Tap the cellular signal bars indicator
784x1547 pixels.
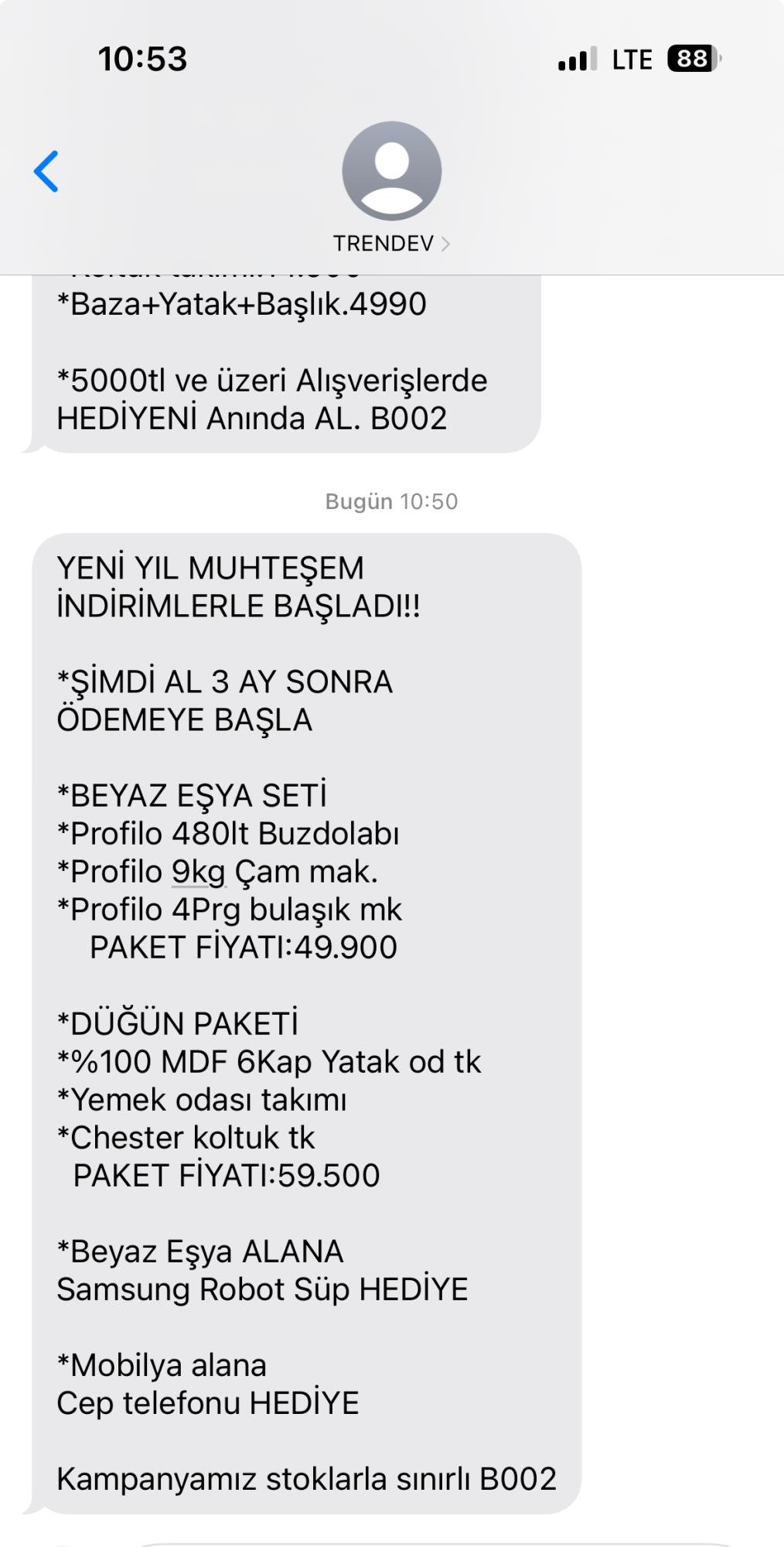click(575, 58)
